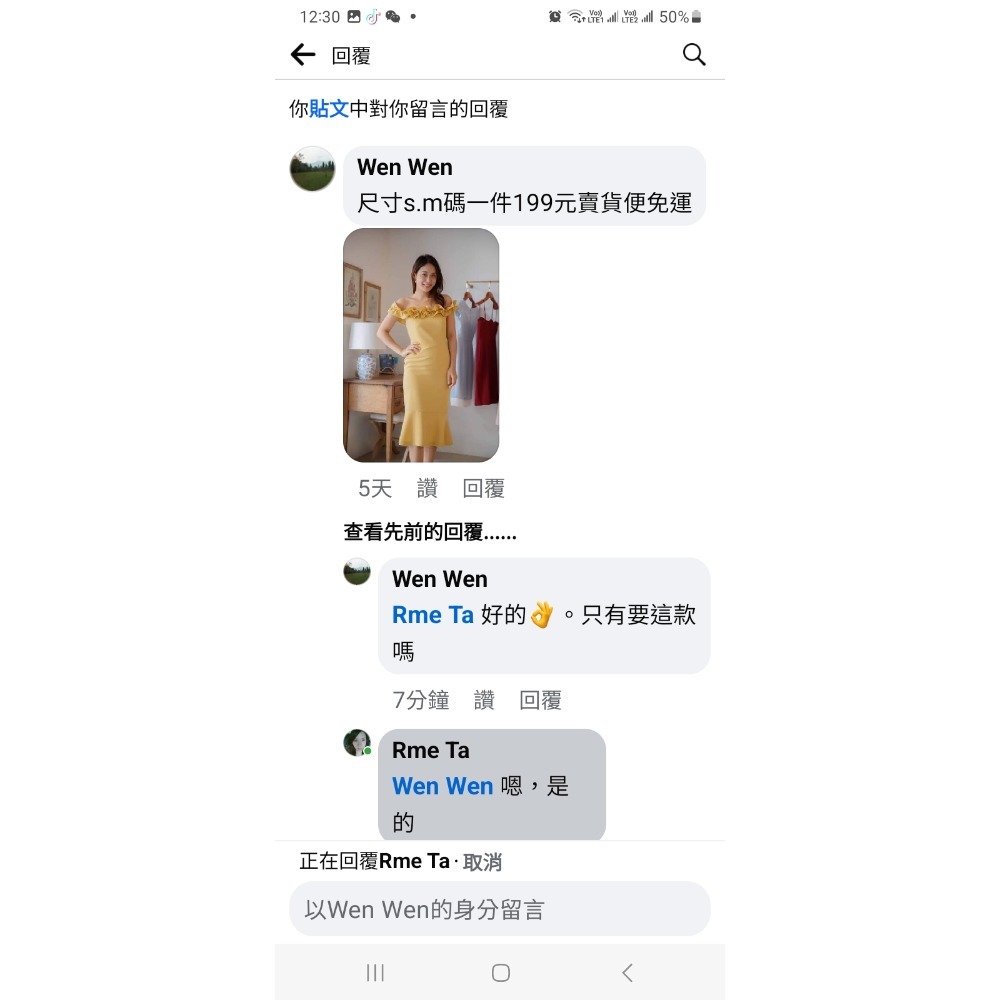Image resolution: width=1000 pixels, height=1000 pixels.
Task: Like Wen Wen's reply from 7分鐘 ago
Action: pyautogui.click(x=484, y=700)
